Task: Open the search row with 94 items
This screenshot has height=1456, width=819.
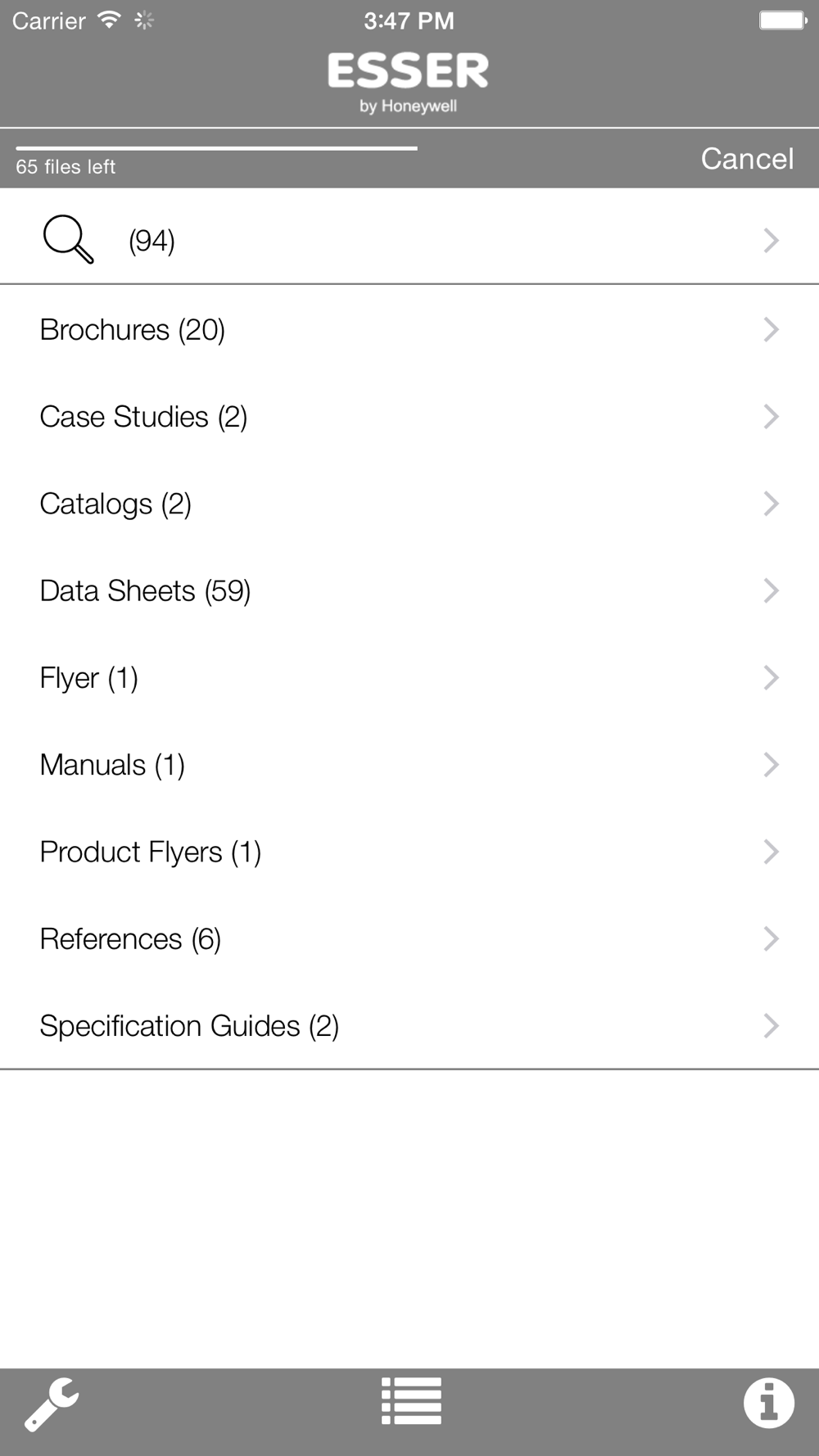Action: click(409, 240)
